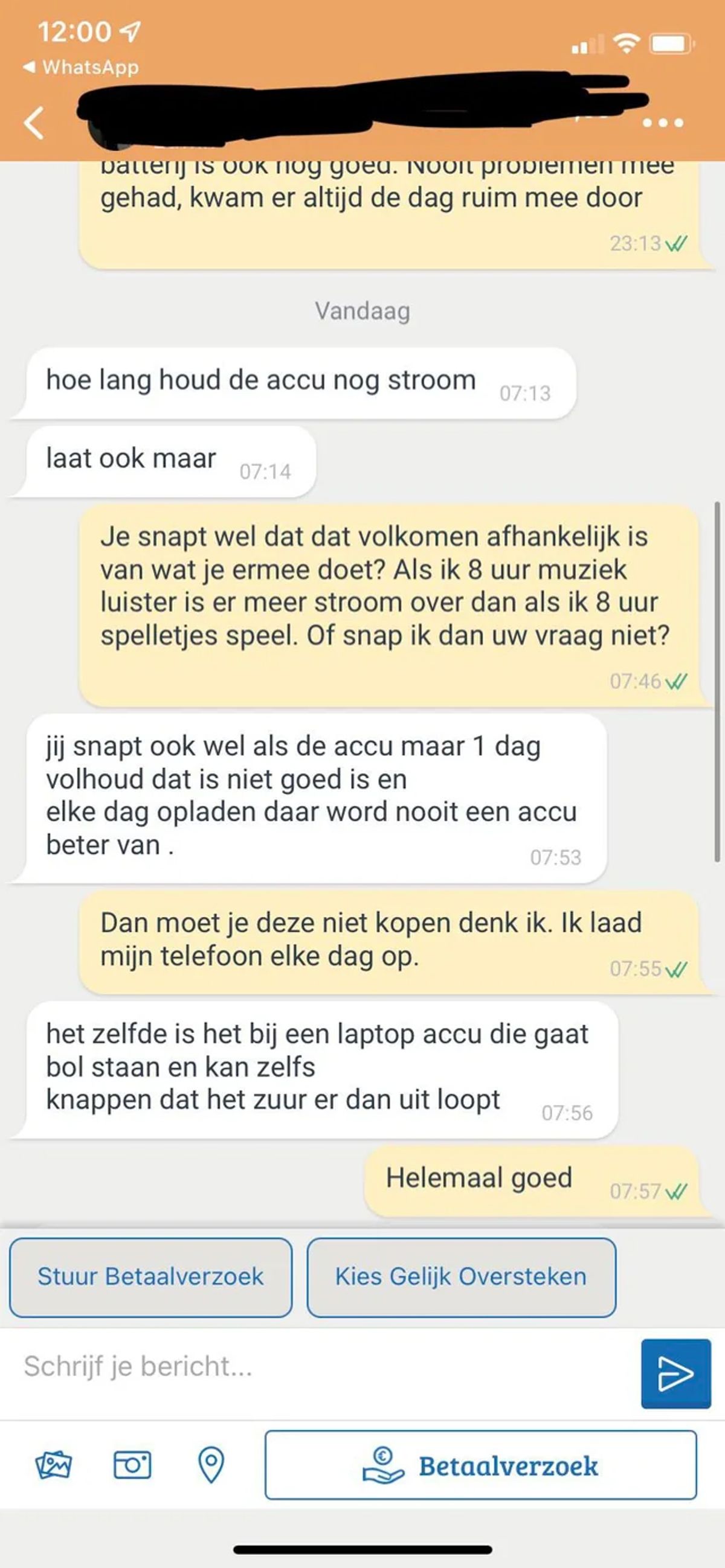Open the Betaalverzoek payment request

[x=480, y=1465]
